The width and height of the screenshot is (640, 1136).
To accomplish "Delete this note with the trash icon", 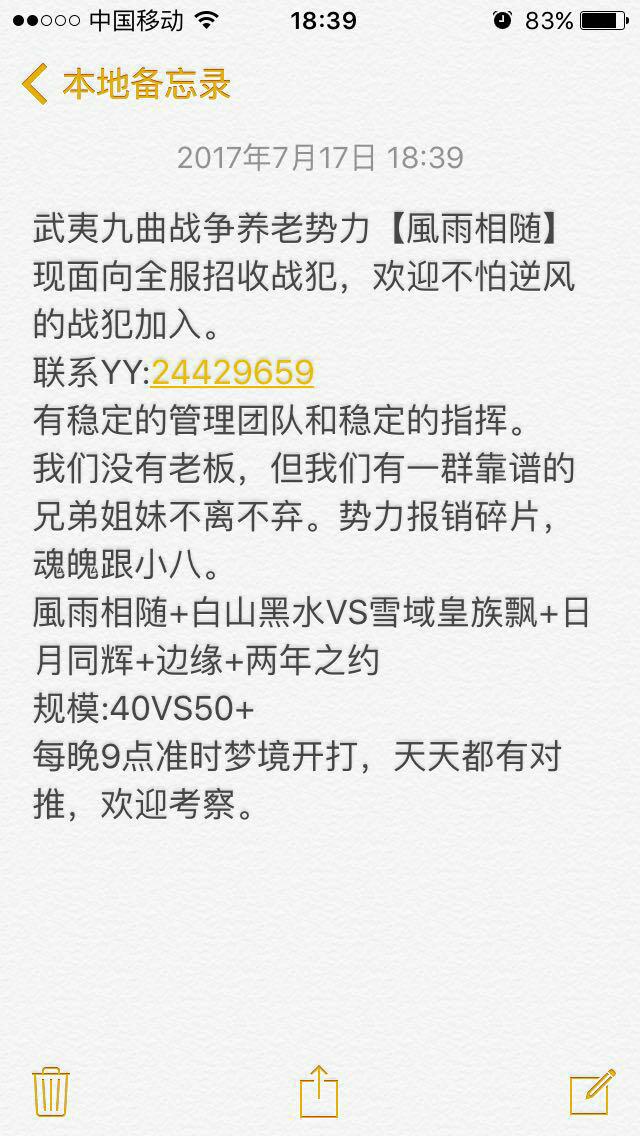I will pyautogui.click(x=51, y=1092).
